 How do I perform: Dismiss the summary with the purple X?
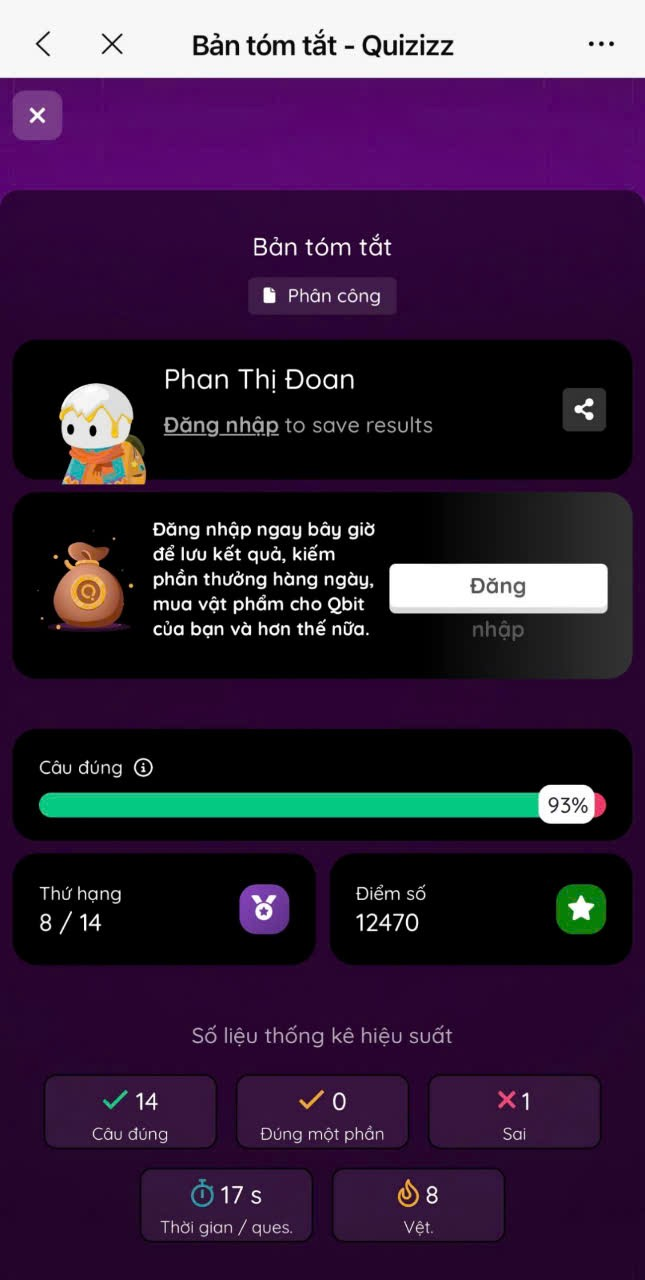(38, 116)
